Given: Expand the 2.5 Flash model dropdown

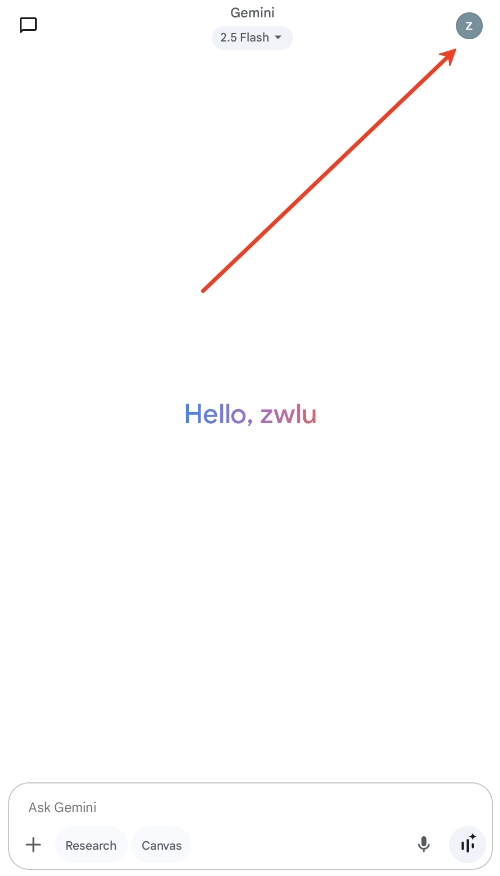Looking at the screenshot, I should click(x=252, y=38).
